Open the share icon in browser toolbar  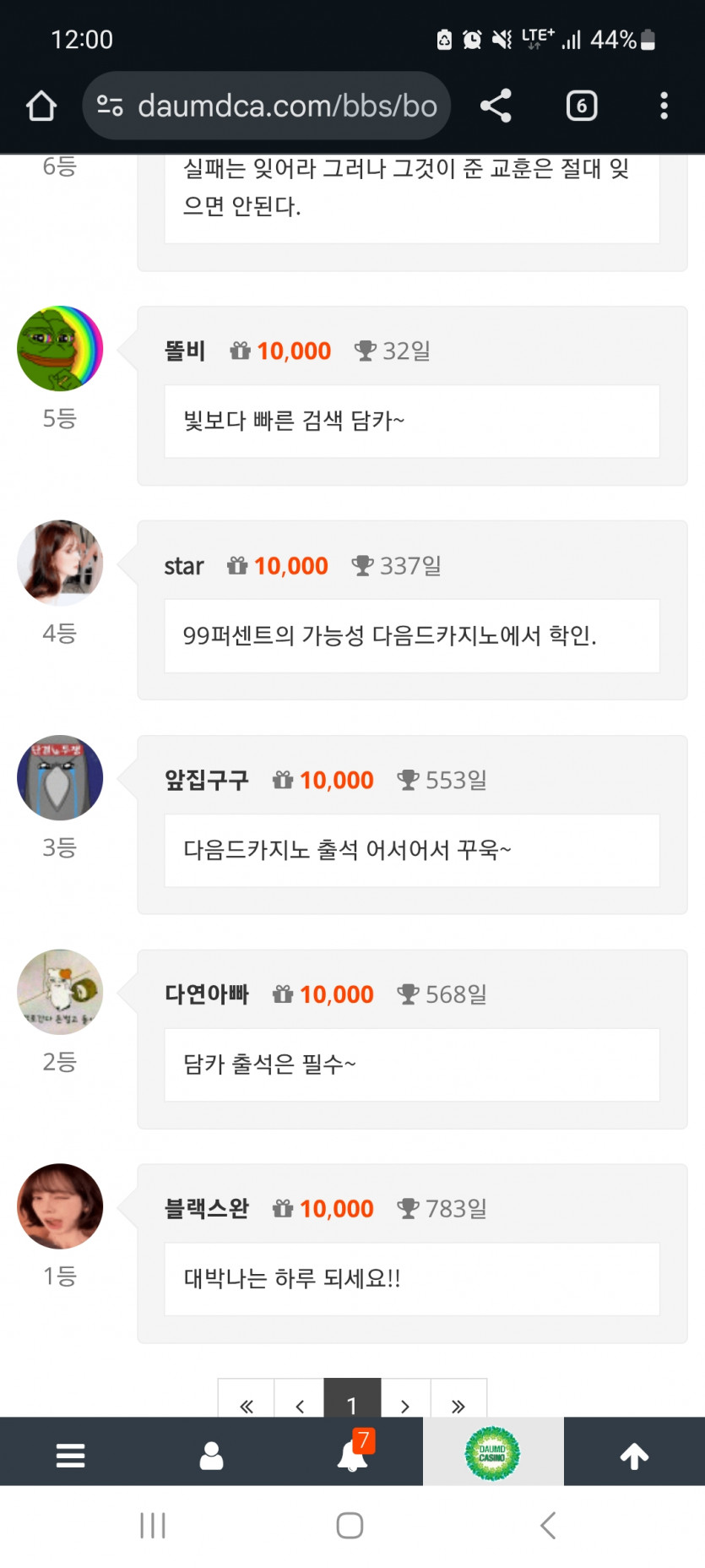[x=496, y=106]
